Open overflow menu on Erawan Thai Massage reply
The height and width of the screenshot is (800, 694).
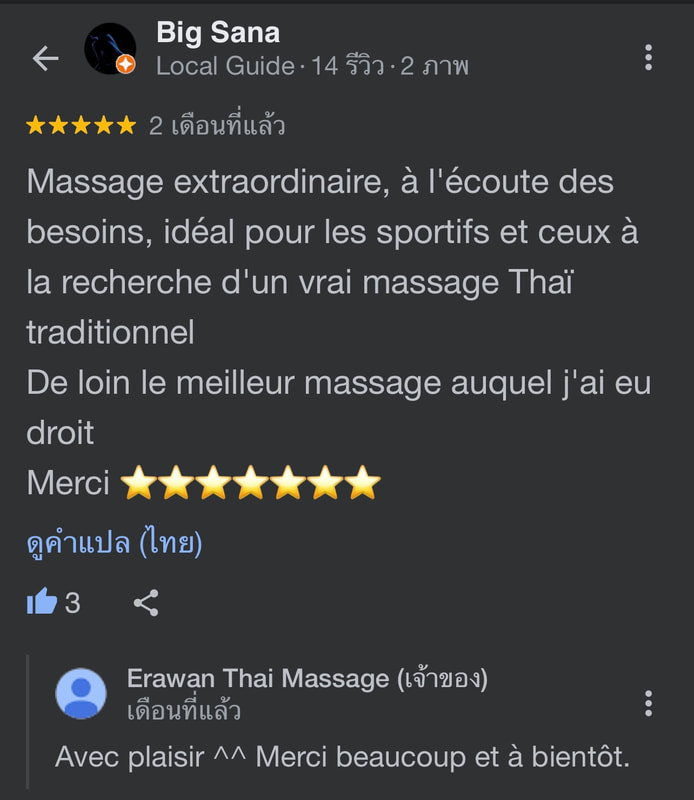coord(648,703)
